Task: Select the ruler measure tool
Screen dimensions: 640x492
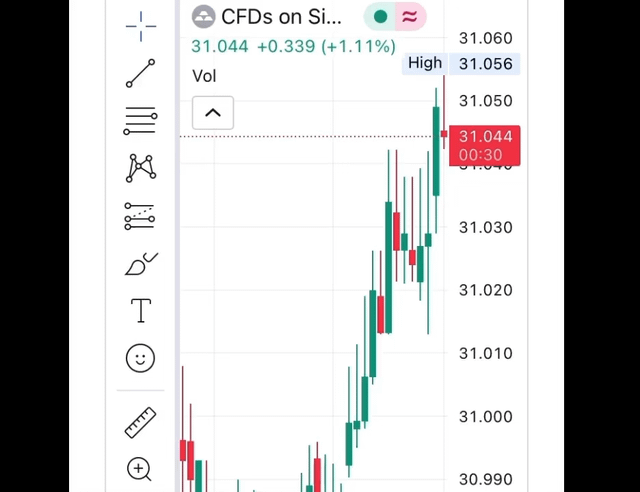Action: coord(140,422)
